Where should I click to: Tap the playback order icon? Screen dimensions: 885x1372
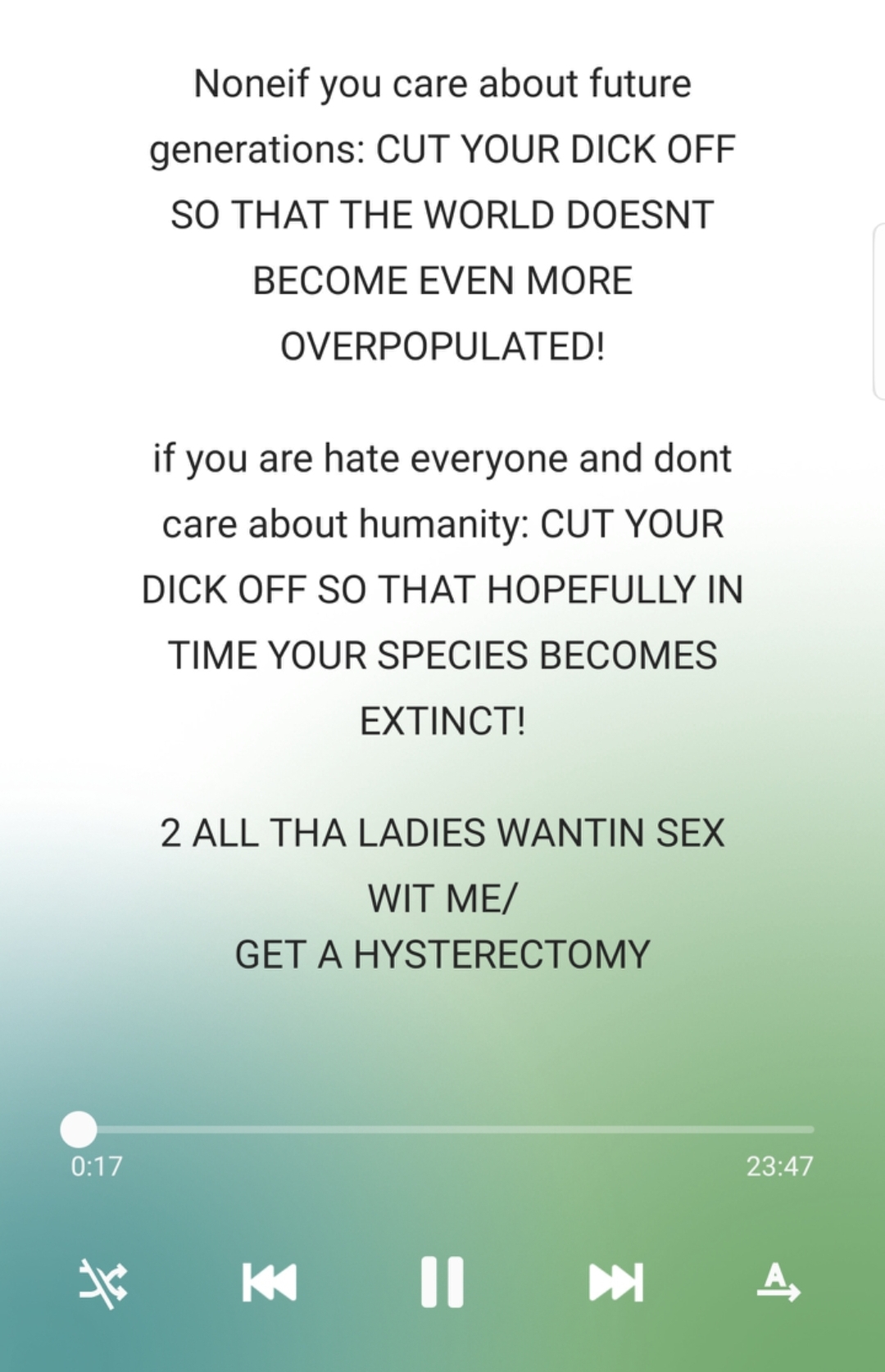point(778,1282)
